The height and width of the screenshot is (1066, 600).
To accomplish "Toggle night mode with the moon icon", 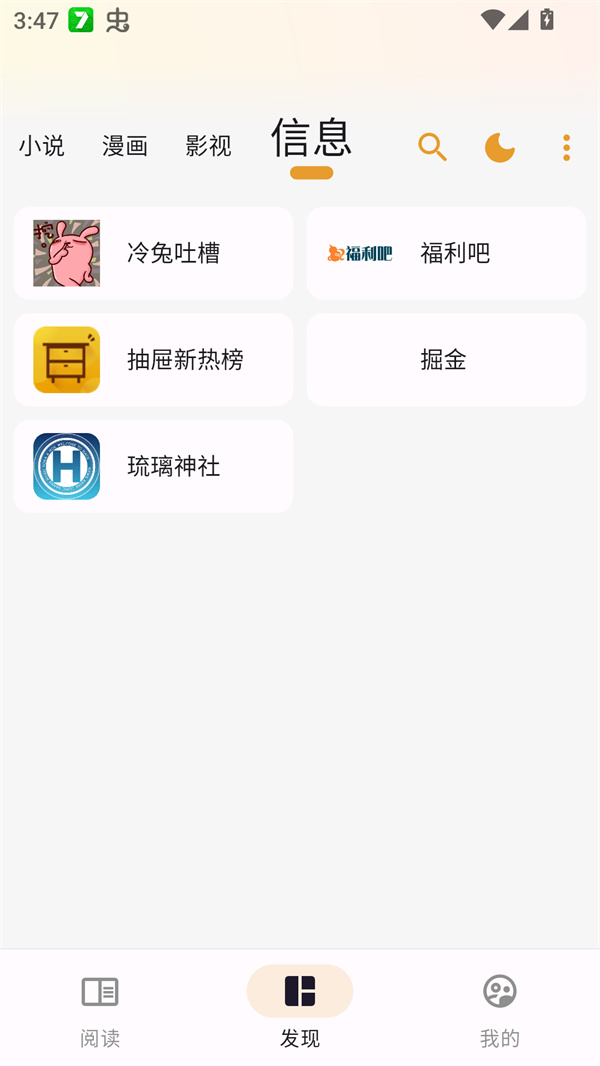I will (499, 148).
